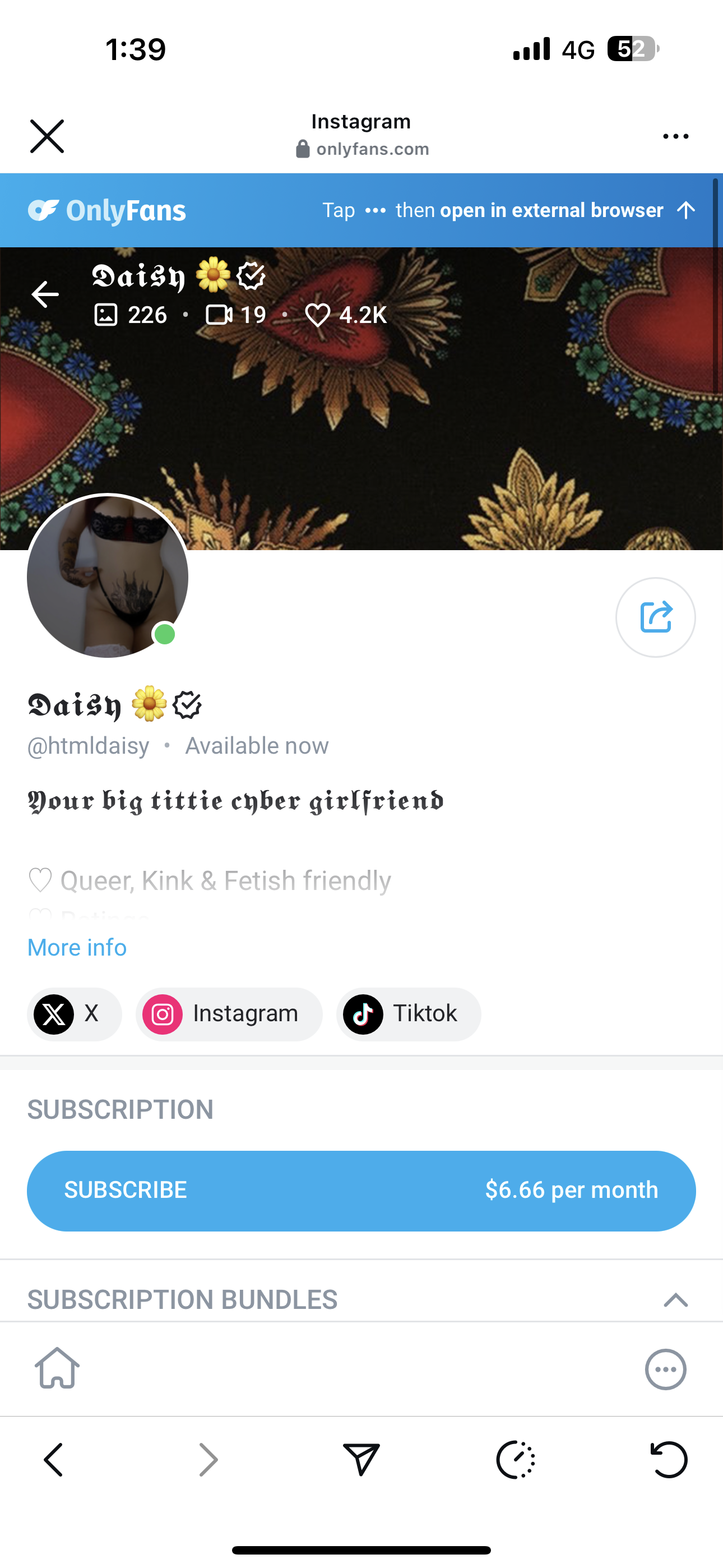Open Daisy's profile picture
The width and height of the screenshot is (723, 1568).
coord(108,576)
